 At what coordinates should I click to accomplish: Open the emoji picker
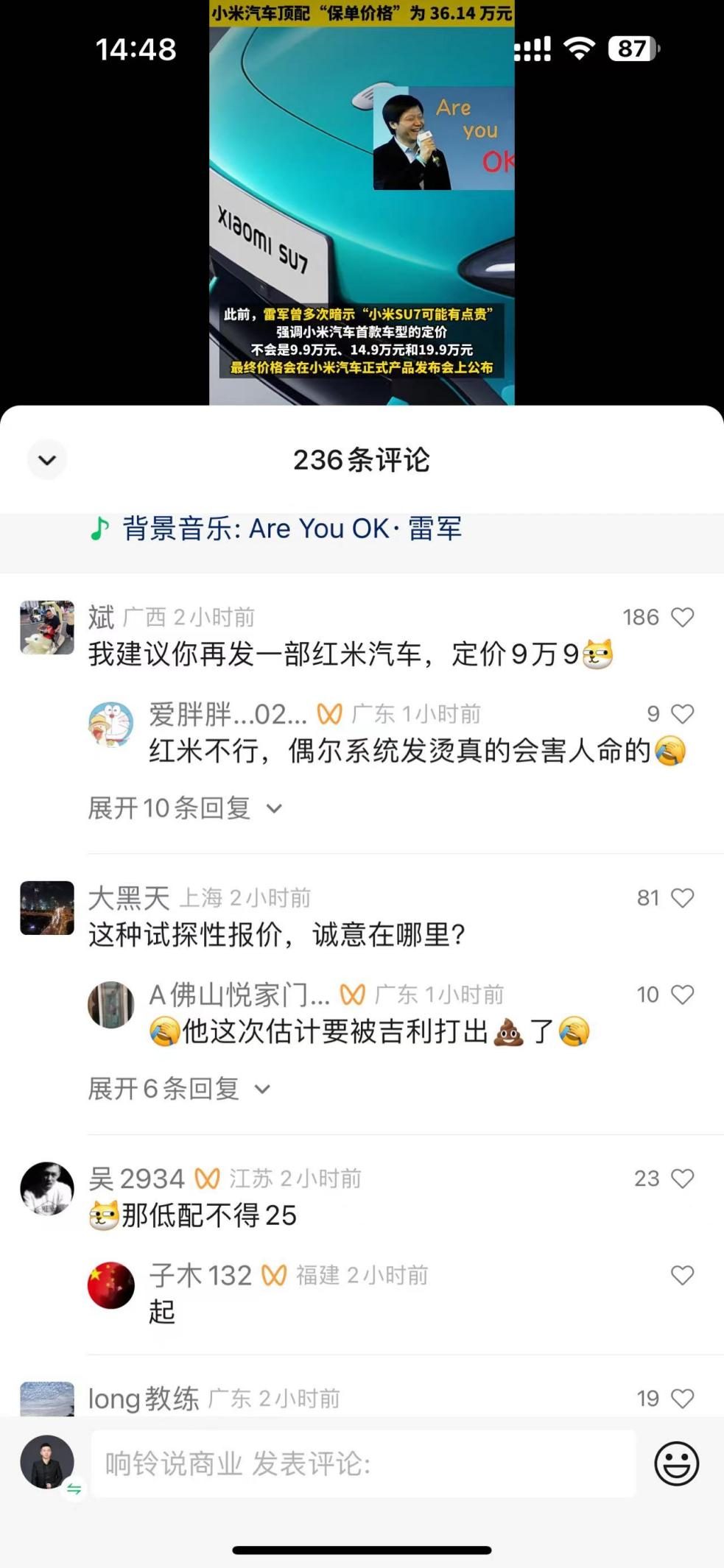[x=676, y=1463]
